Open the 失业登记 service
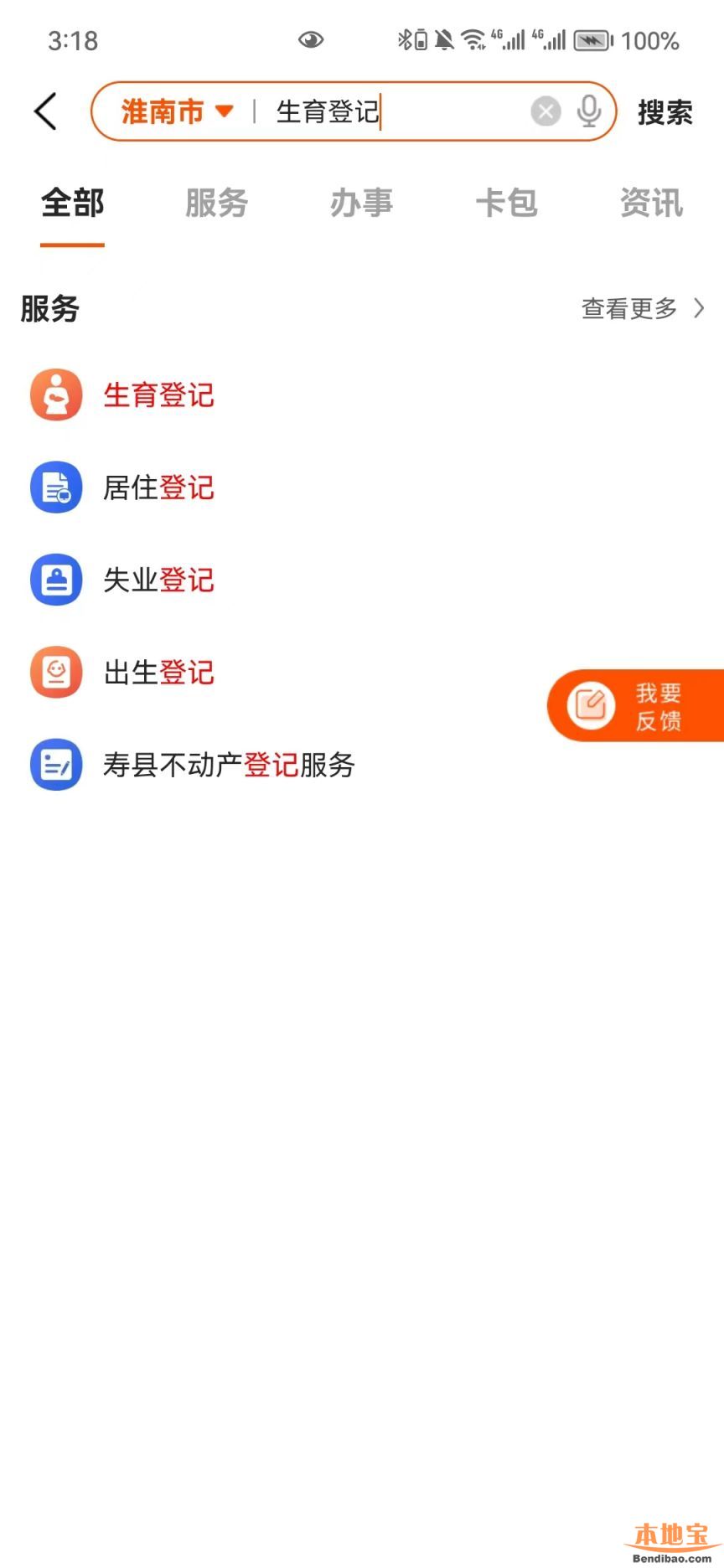 [x=158, y=580]
